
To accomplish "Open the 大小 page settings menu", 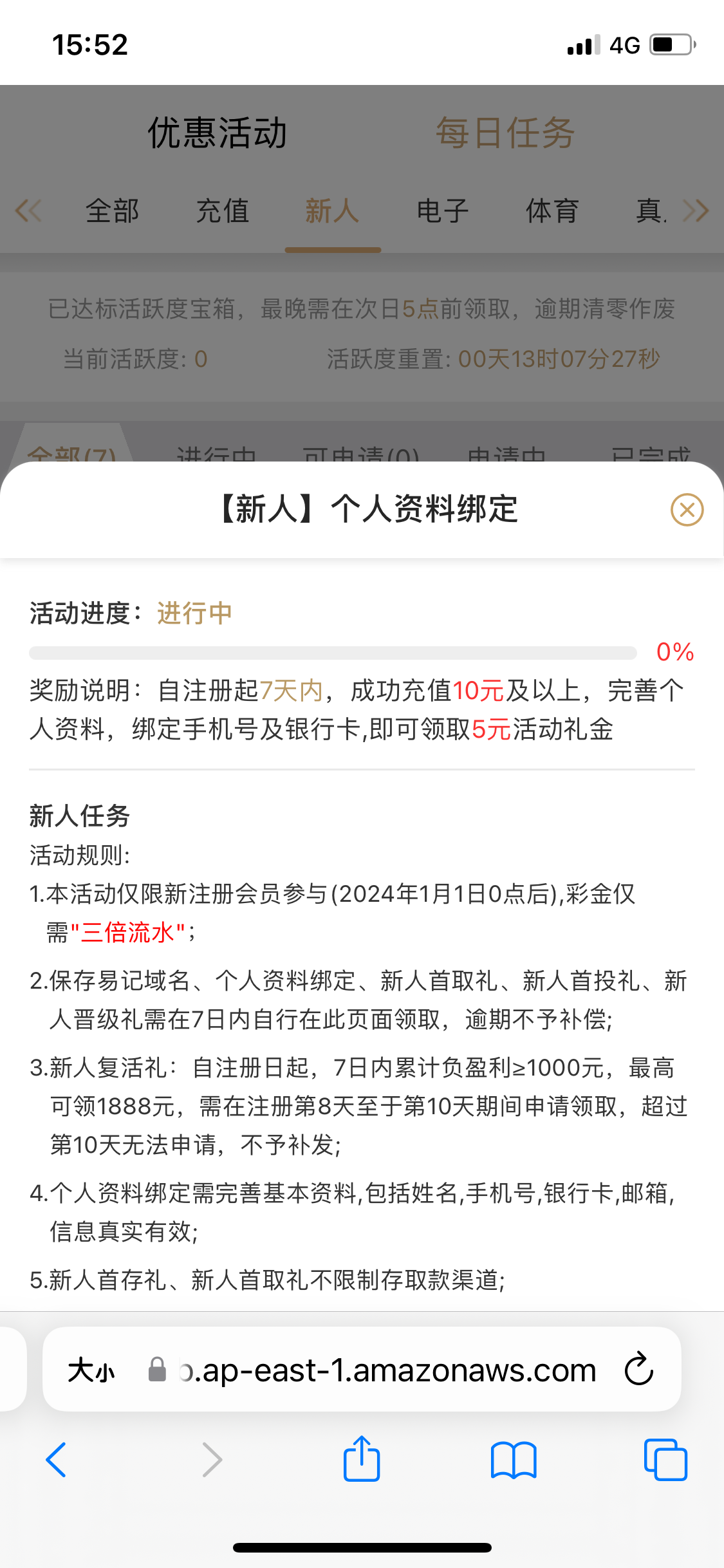I will coord(91,1370).
